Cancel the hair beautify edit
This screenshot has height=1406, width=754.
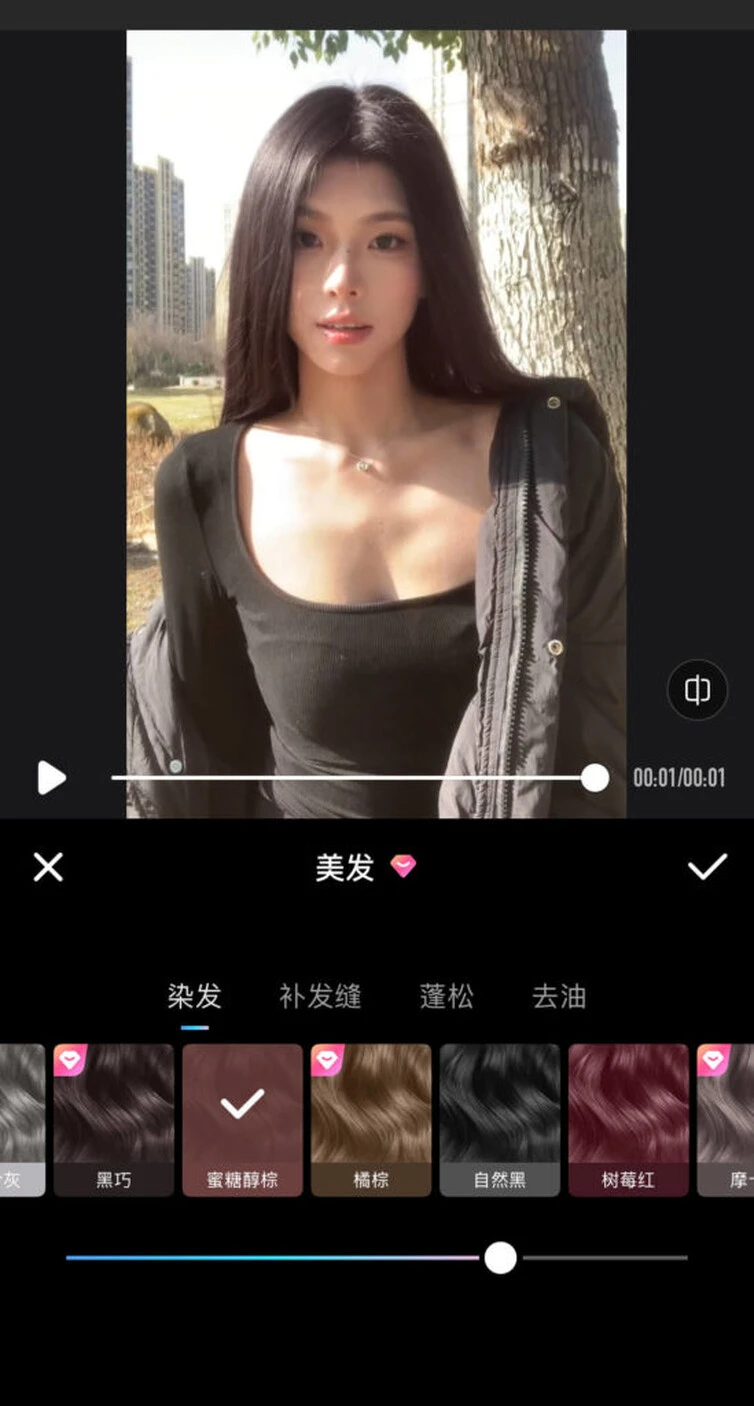point(48,867)
